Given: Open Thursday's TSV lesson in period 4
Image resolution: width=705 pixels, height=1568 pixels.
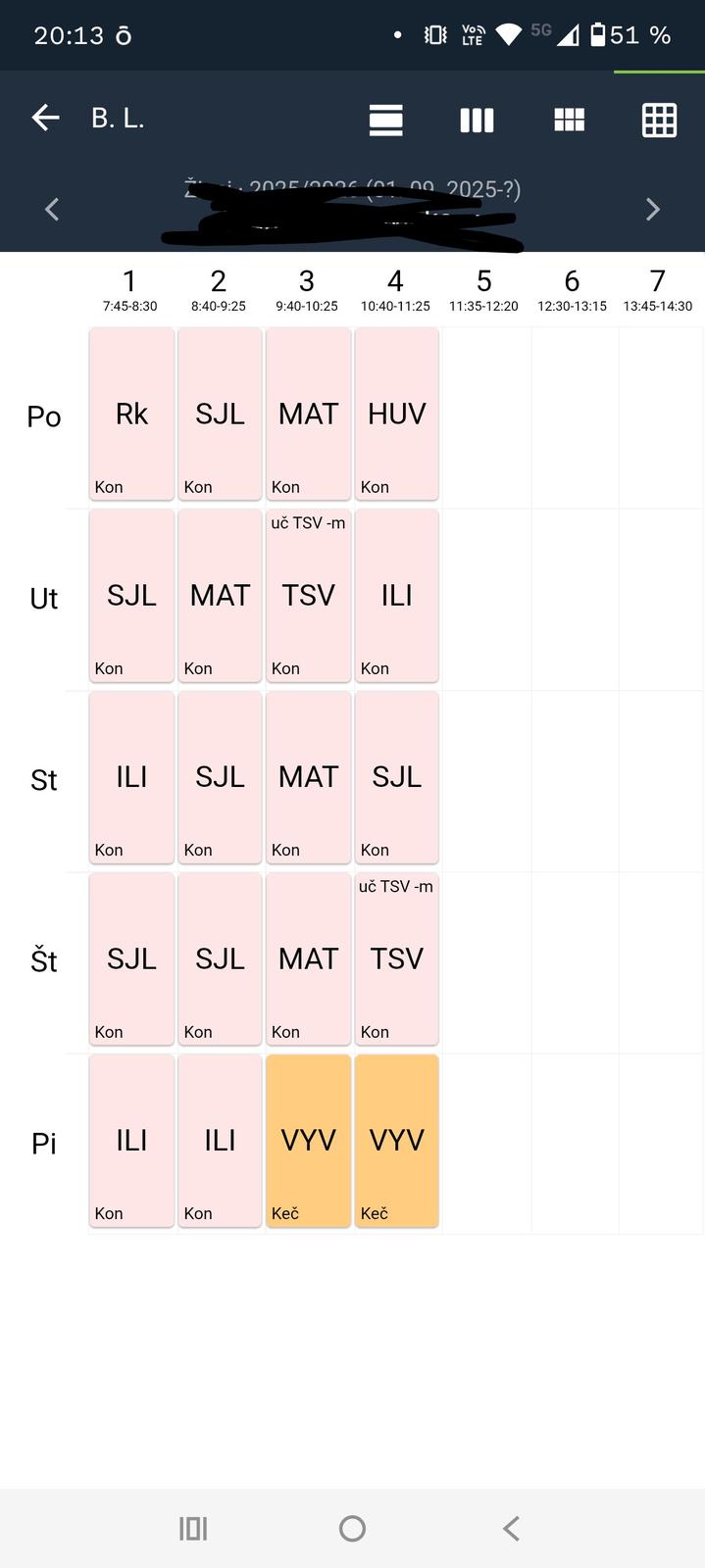Looking at the screenshot, I should point(396,958).
